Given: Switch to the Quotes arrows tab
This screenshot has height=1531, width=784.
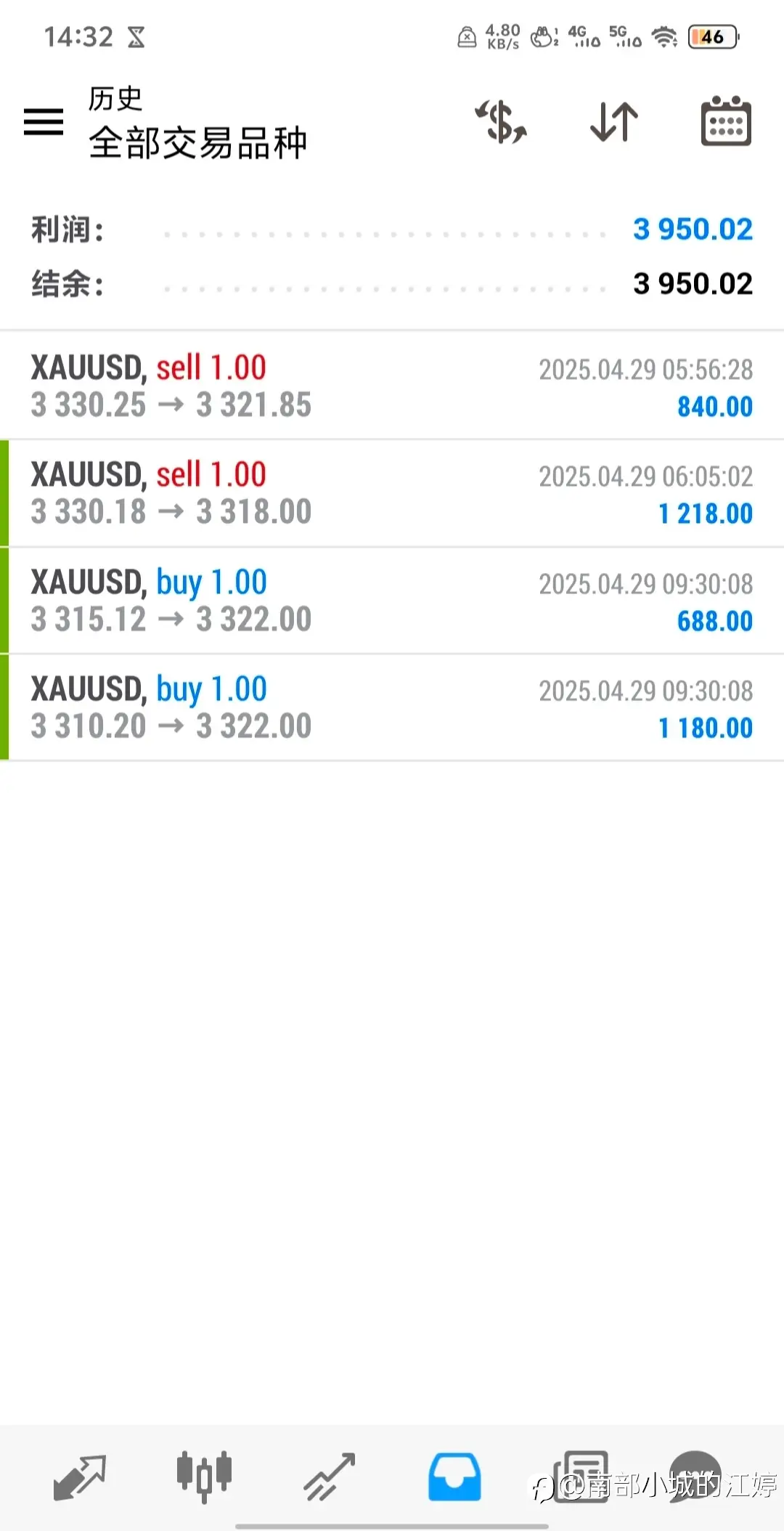Looking at the screenshot, I should coord(80,1477).
